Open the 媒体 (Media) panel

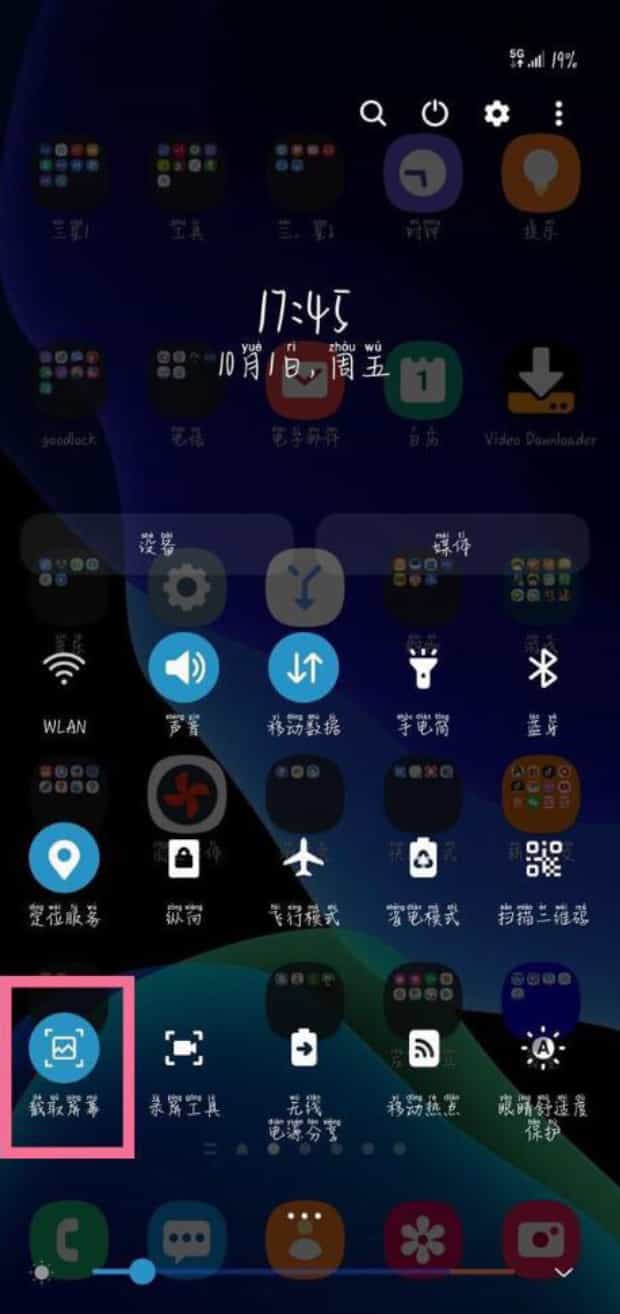(x=452, y=544)
